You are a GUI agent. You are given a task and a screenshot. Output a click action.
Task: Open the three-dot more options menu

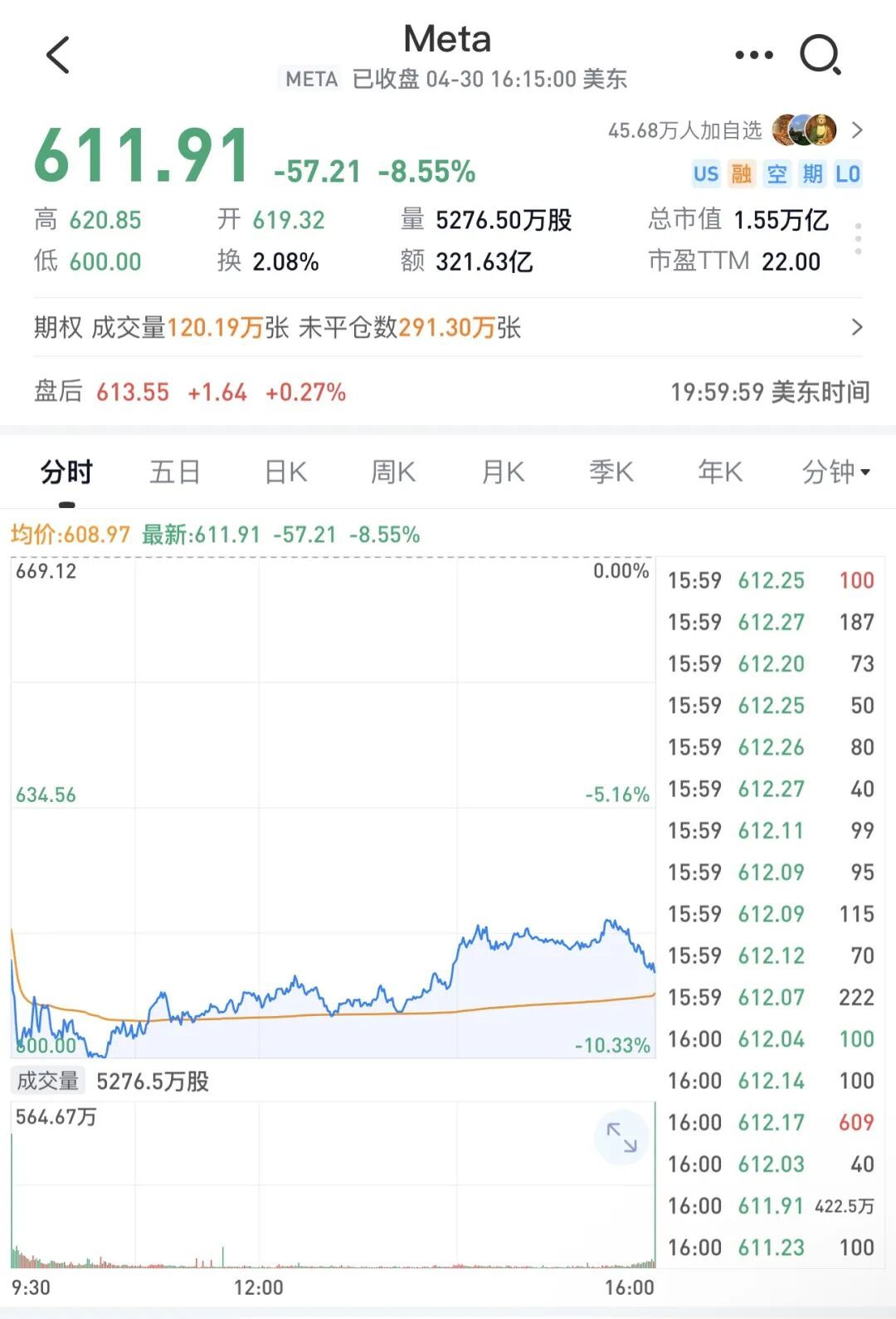point(753,55)
